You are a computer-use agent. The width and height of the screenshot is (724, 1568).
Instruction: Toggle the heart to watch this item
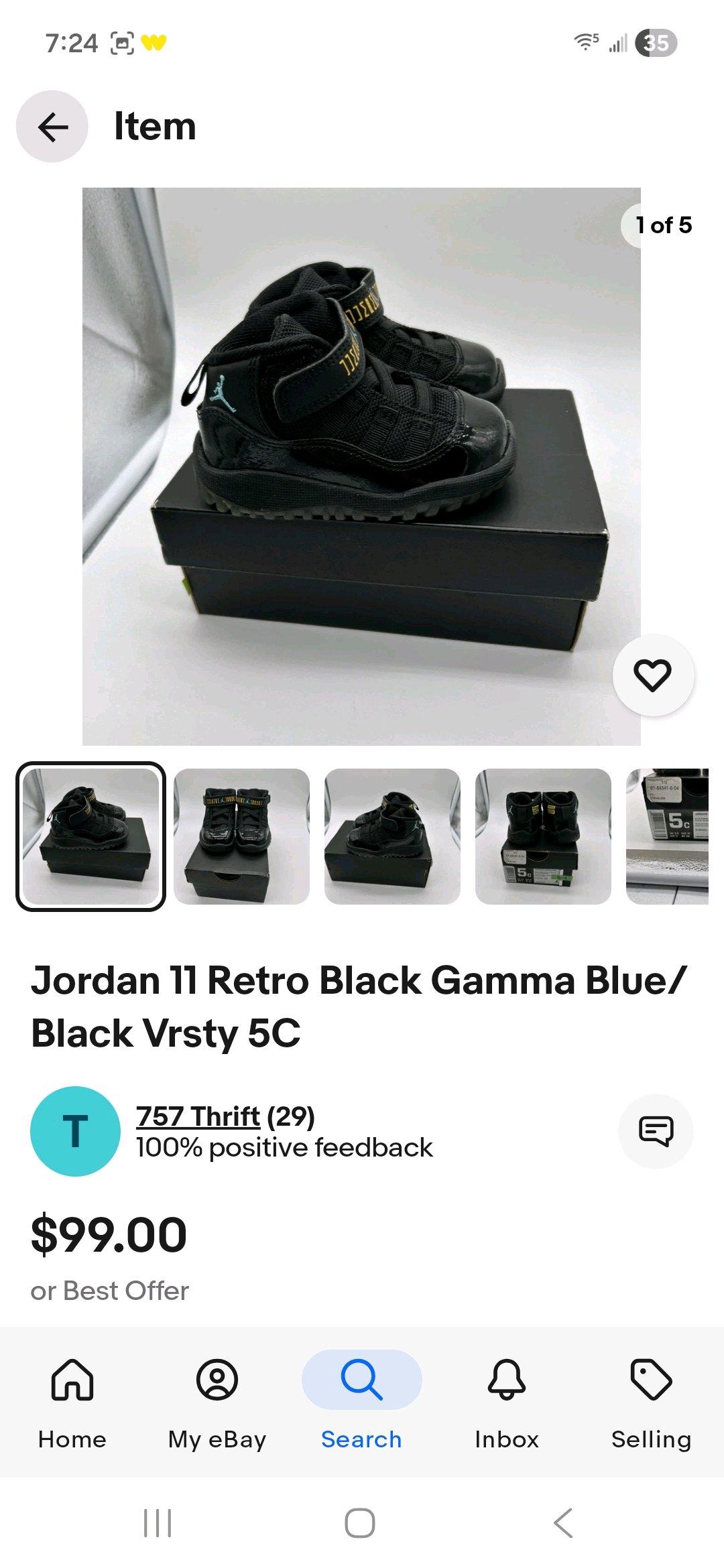pyautogui.click(x=653, y=677)
